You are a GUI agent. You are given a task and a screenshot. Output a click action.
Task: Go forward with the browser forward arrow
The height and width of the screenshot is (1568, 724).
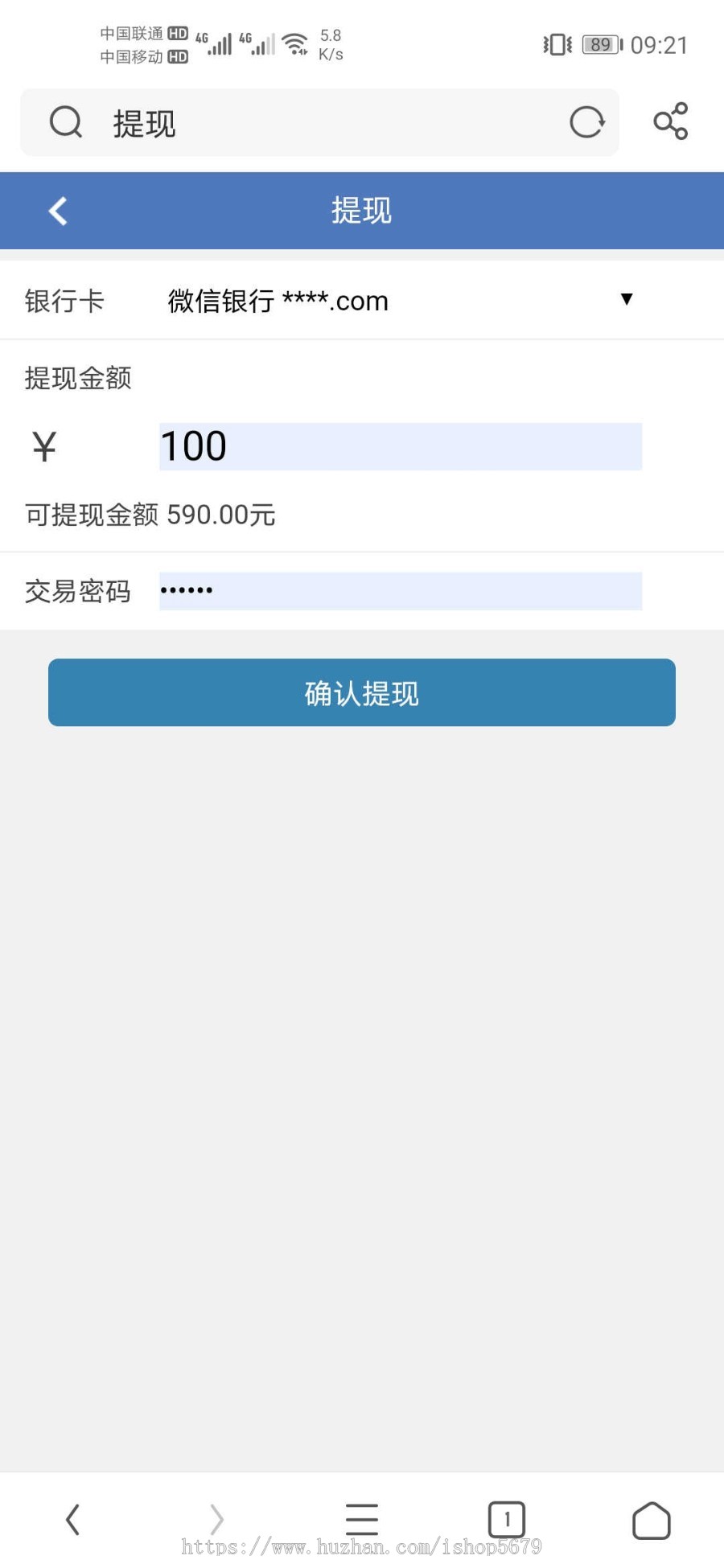pyautogui.click(x=216, y=1519)
